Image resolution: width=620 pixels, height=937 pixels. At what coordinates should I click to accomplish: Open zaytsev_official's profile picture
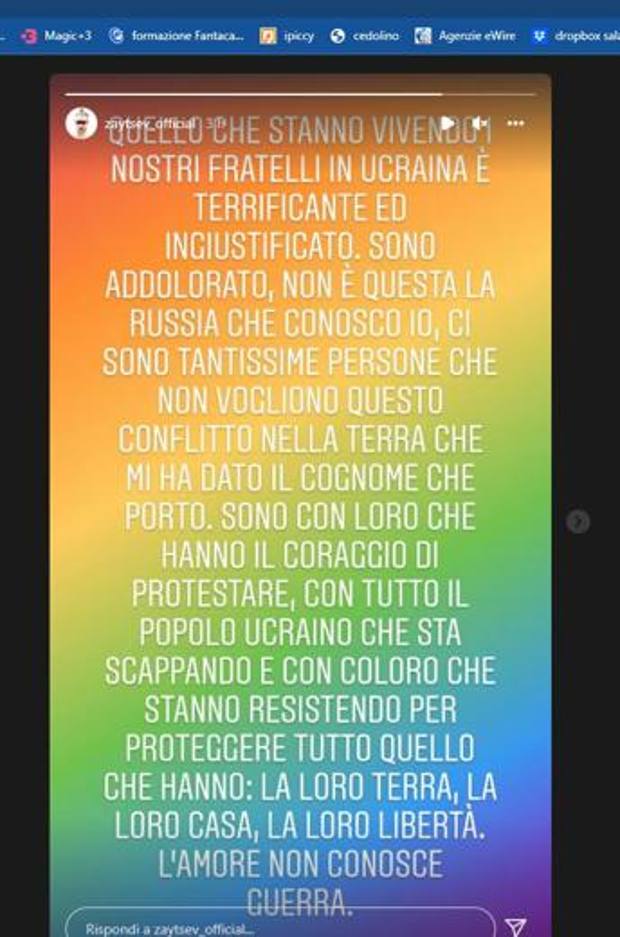point(80,123)
